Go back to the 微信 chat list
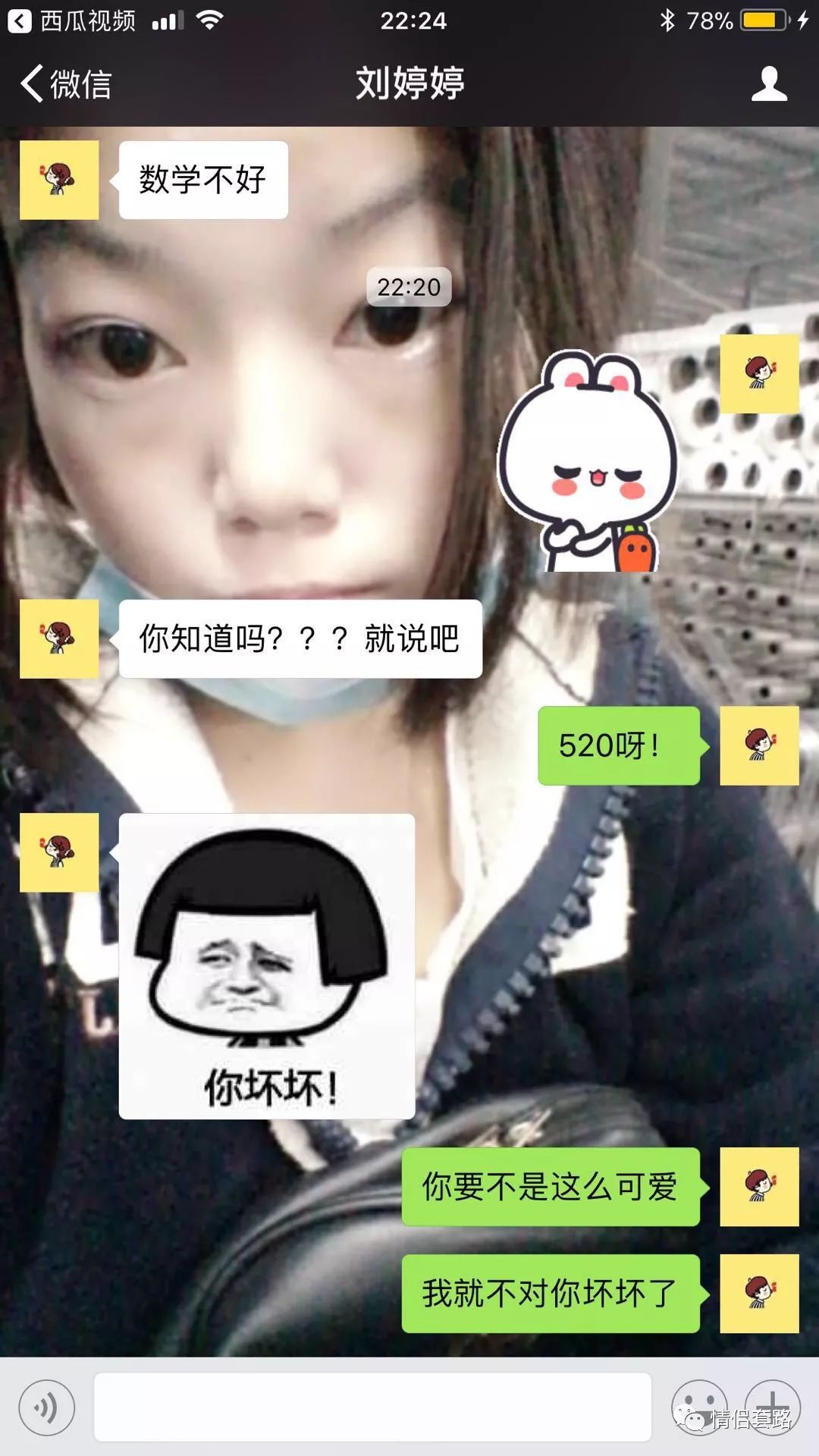Image resolution: width=819 pixels, height=1456 pixels. coord(67,83)
